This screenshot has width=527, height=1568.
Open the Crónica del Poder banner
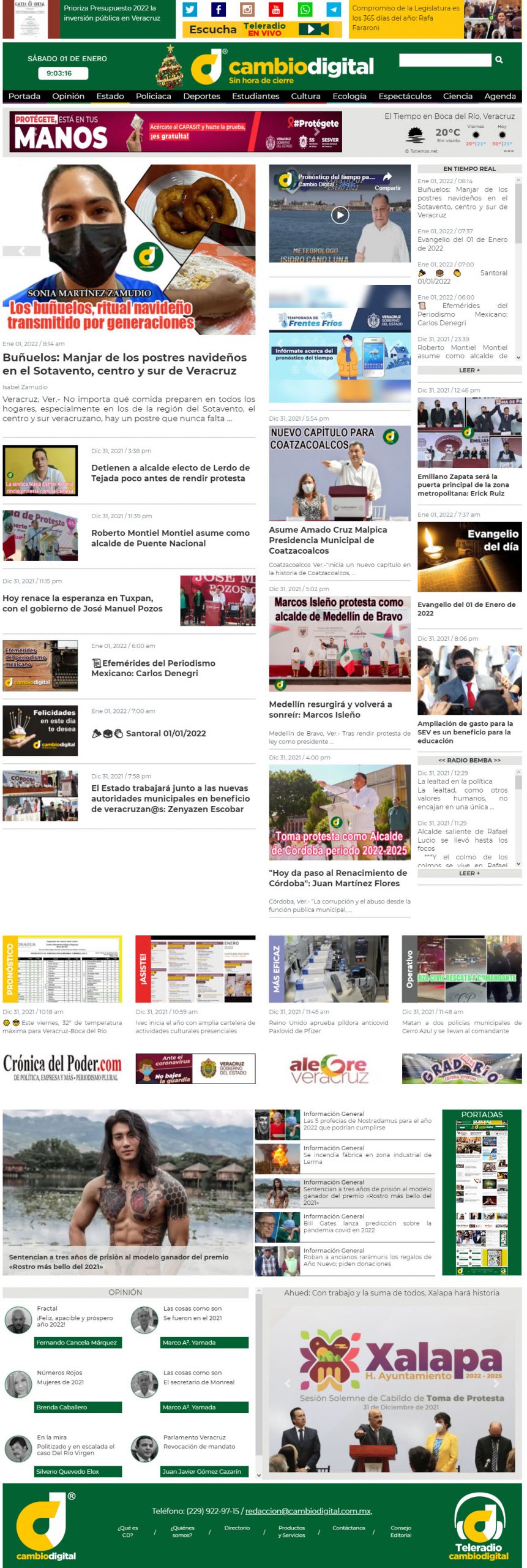click(x=62, y=1069)
